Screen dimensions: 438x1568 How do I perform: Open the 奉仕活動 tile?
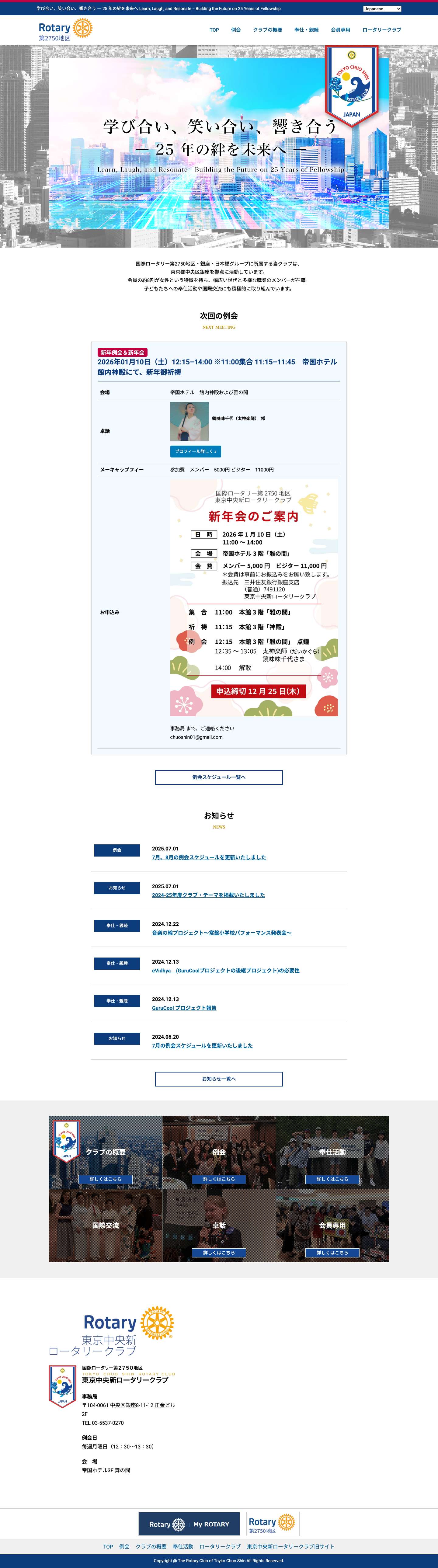click(332, 1152)
